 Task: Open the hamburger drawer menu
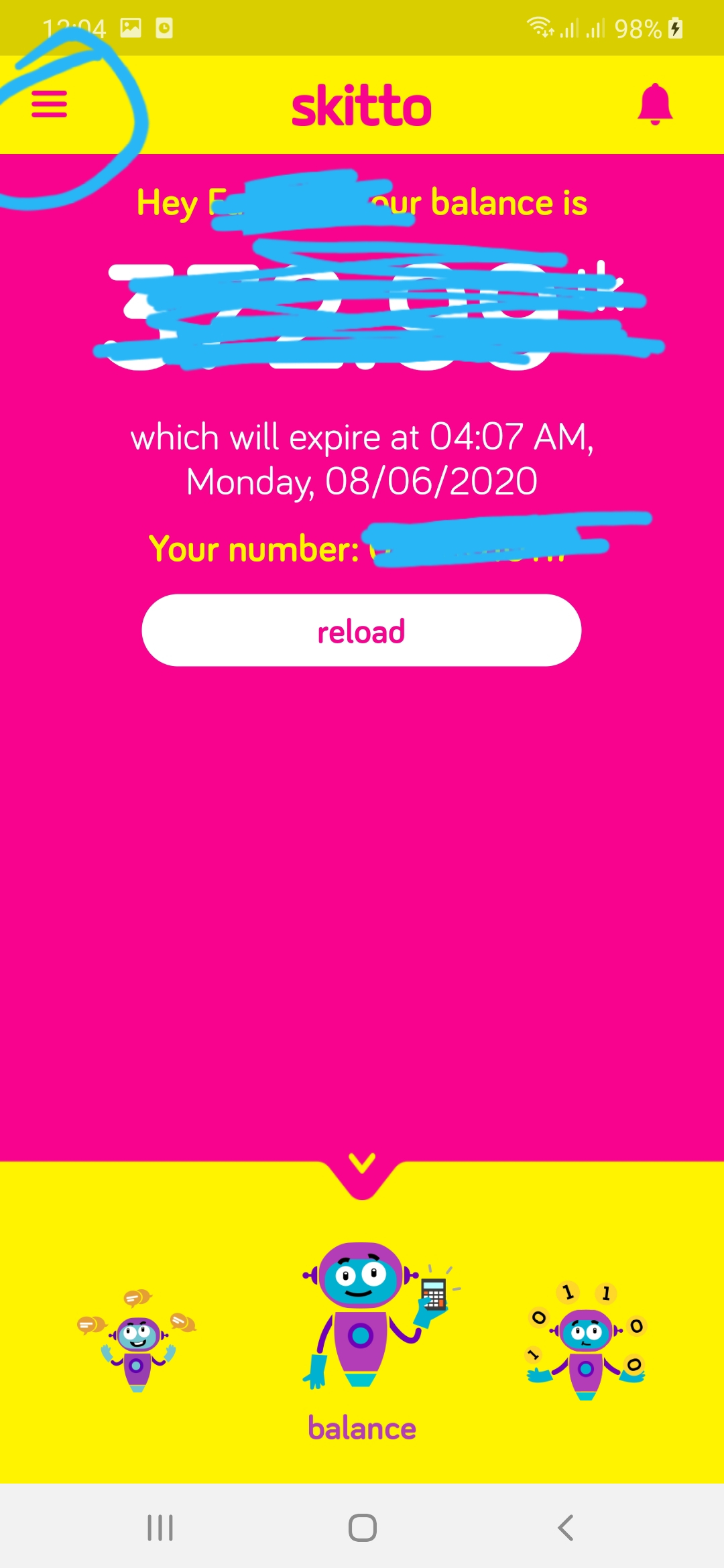[49, 104]
